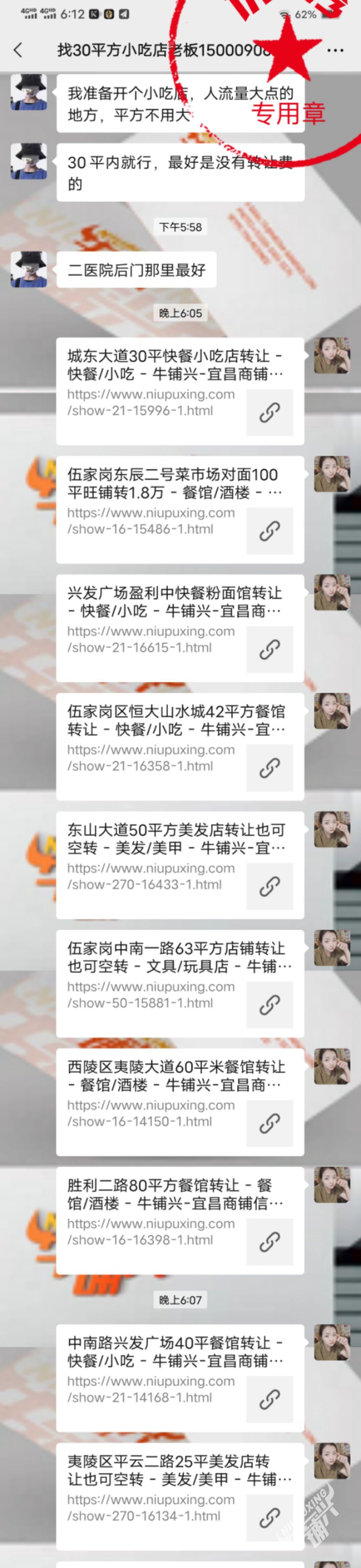Image resolution: width=361 pixels, height=1568 pixels.
Task: Open the 恒大山水城42平方餐馆转让 link card
Action: (180, 746)
